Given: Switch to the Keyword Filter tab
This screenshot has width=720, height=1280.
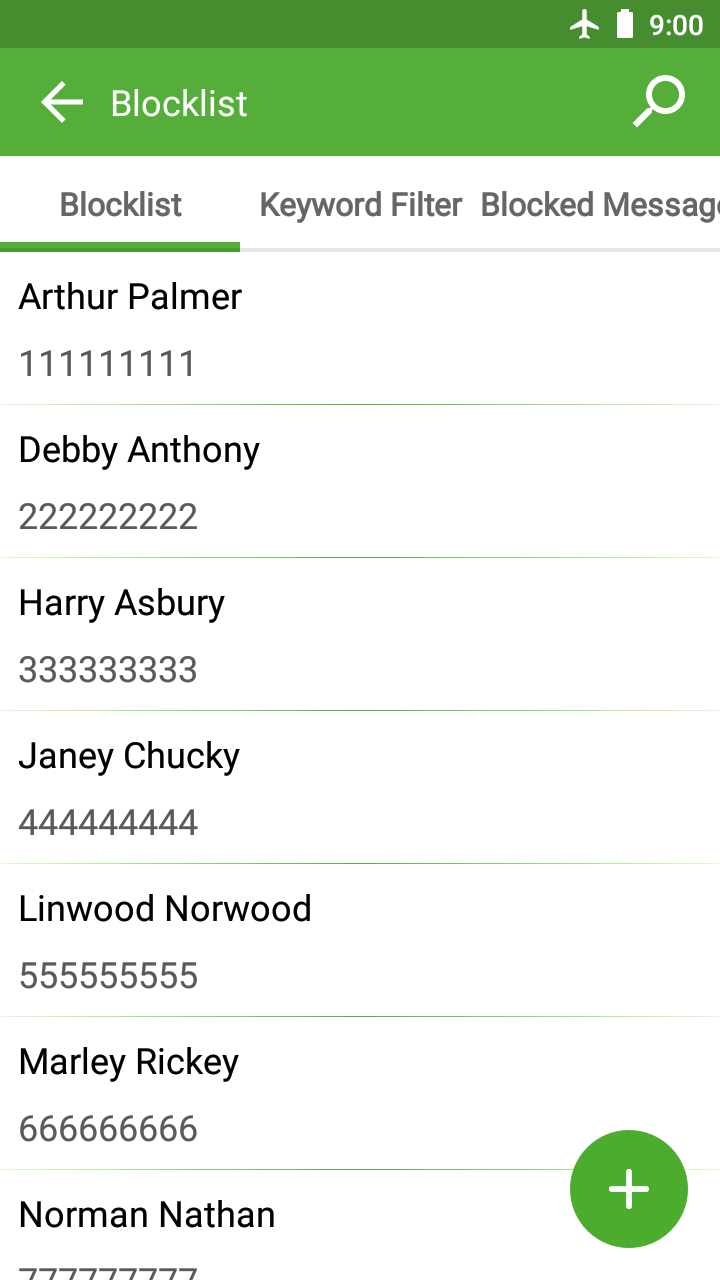Looking at the screenshot, I should (x=360, y=205).
